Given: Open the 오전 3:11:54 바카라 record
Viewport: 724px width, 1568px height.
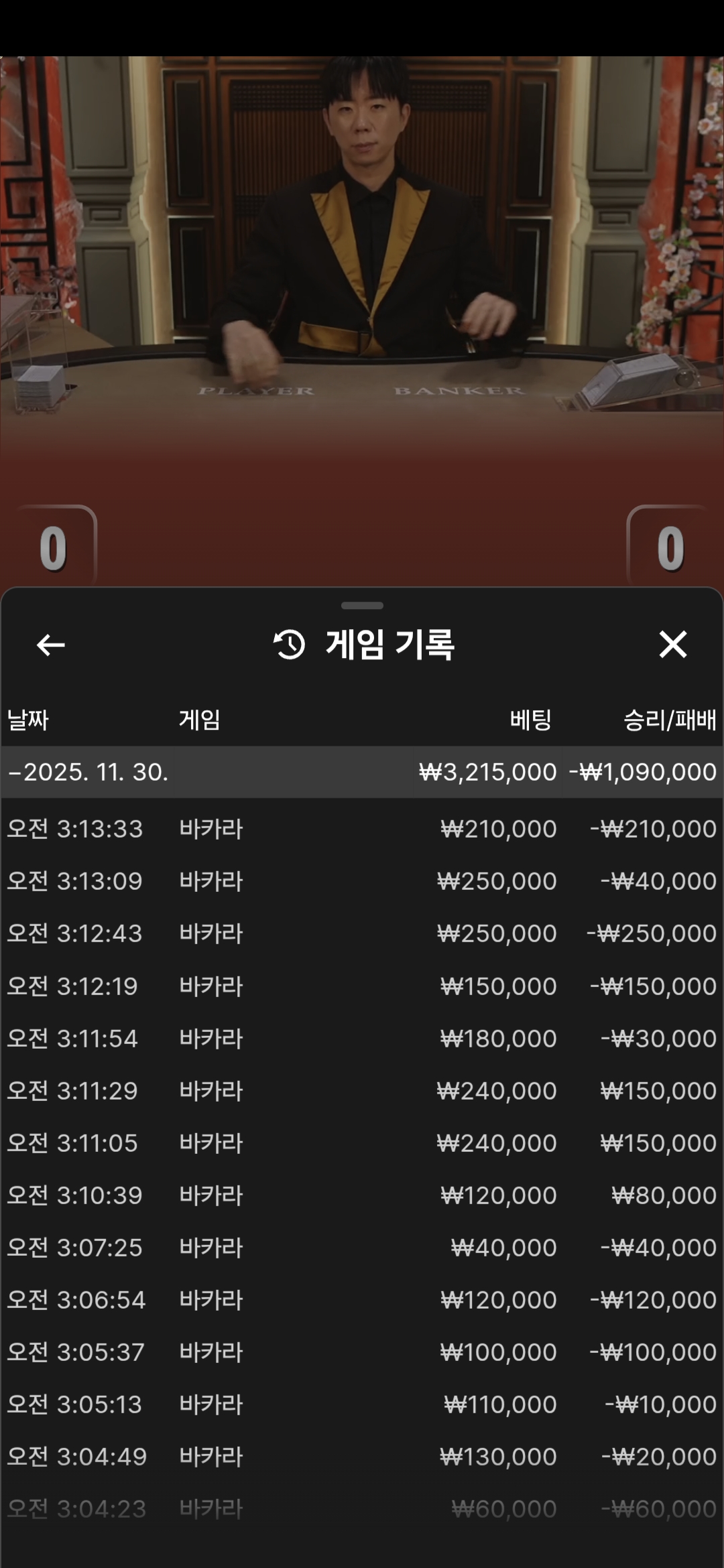Looking at the screenshot, I should point(362,1039).
